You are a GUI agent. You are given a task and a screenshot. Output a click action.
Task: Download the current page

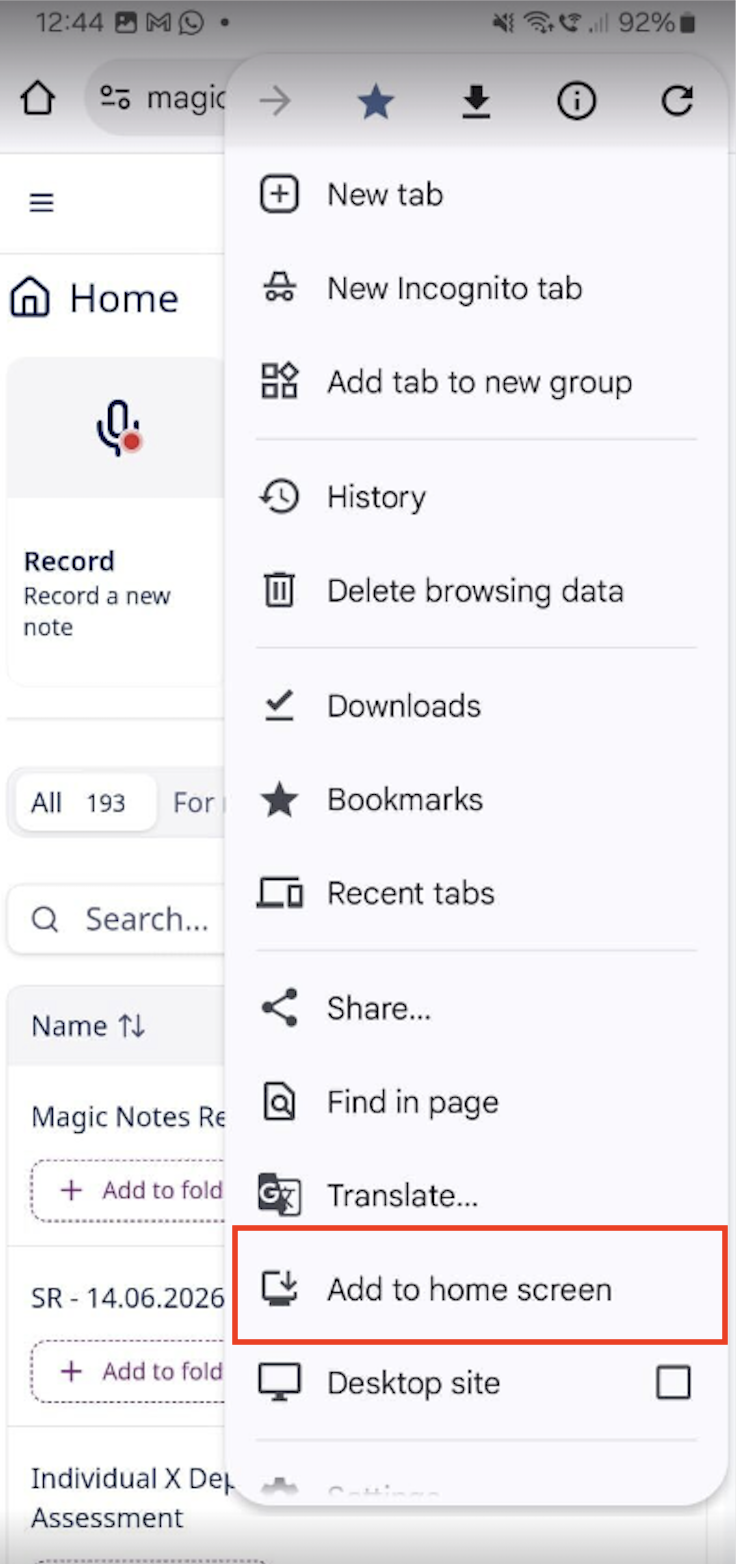pos(476,101)
